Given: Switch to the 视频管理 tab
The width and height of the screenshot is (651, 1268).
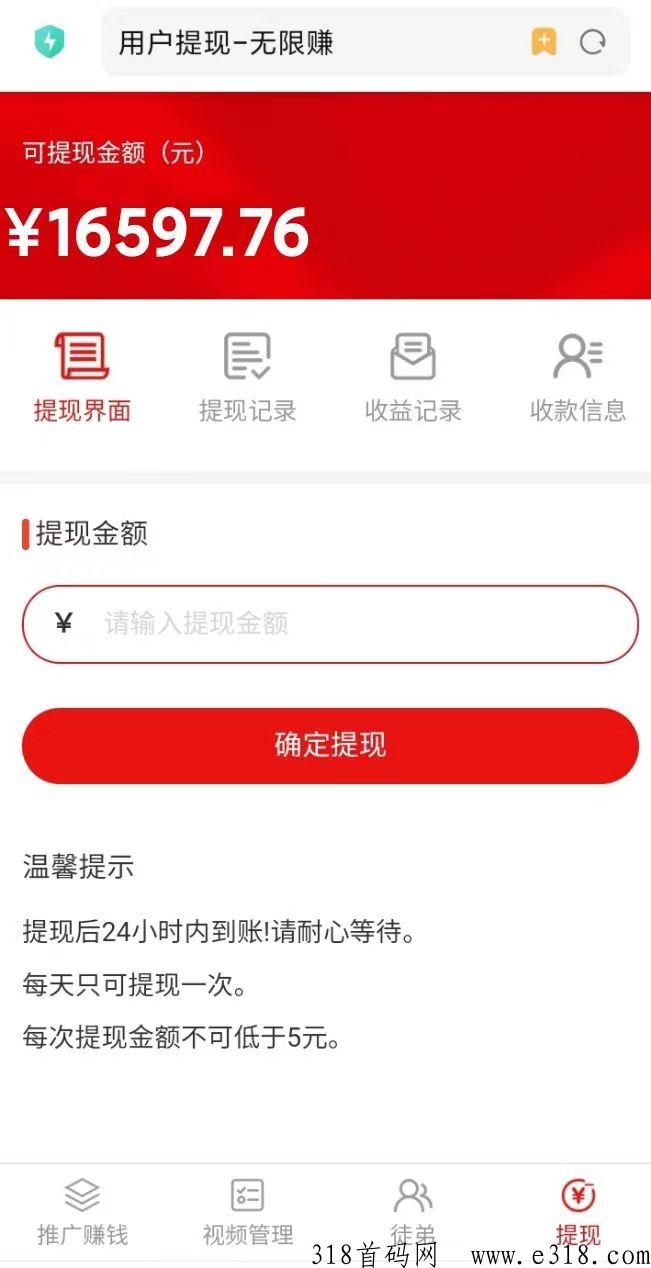Looking at the screenshot, I should [247, 1212].
